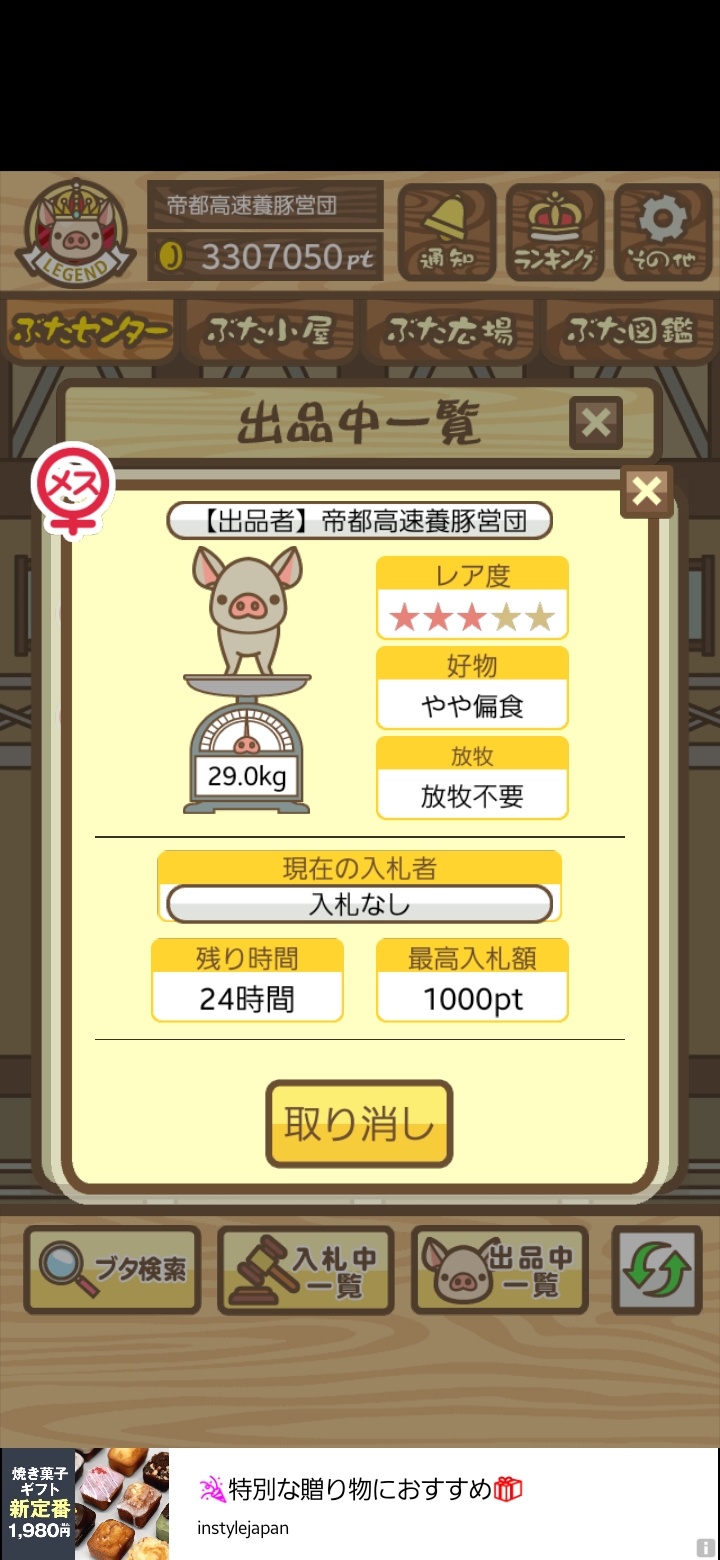
Task: Close the 出品中一覧 panel
Action: coord(596,423)
